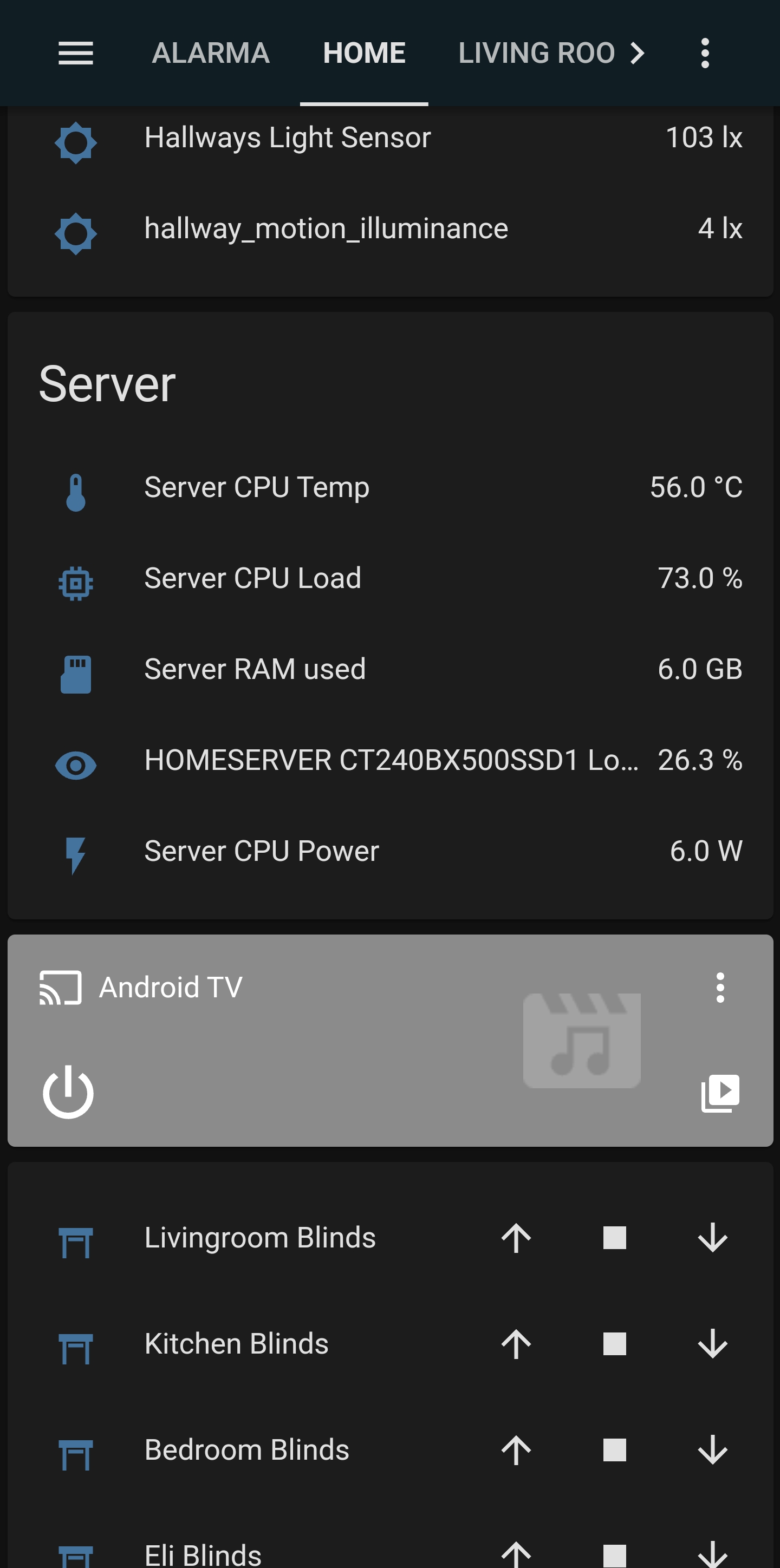The height and width of the screenshot is (1568, 780).
Task: Stop the Bedroom Blinds movement
Action: click(x=614, y=1450)
